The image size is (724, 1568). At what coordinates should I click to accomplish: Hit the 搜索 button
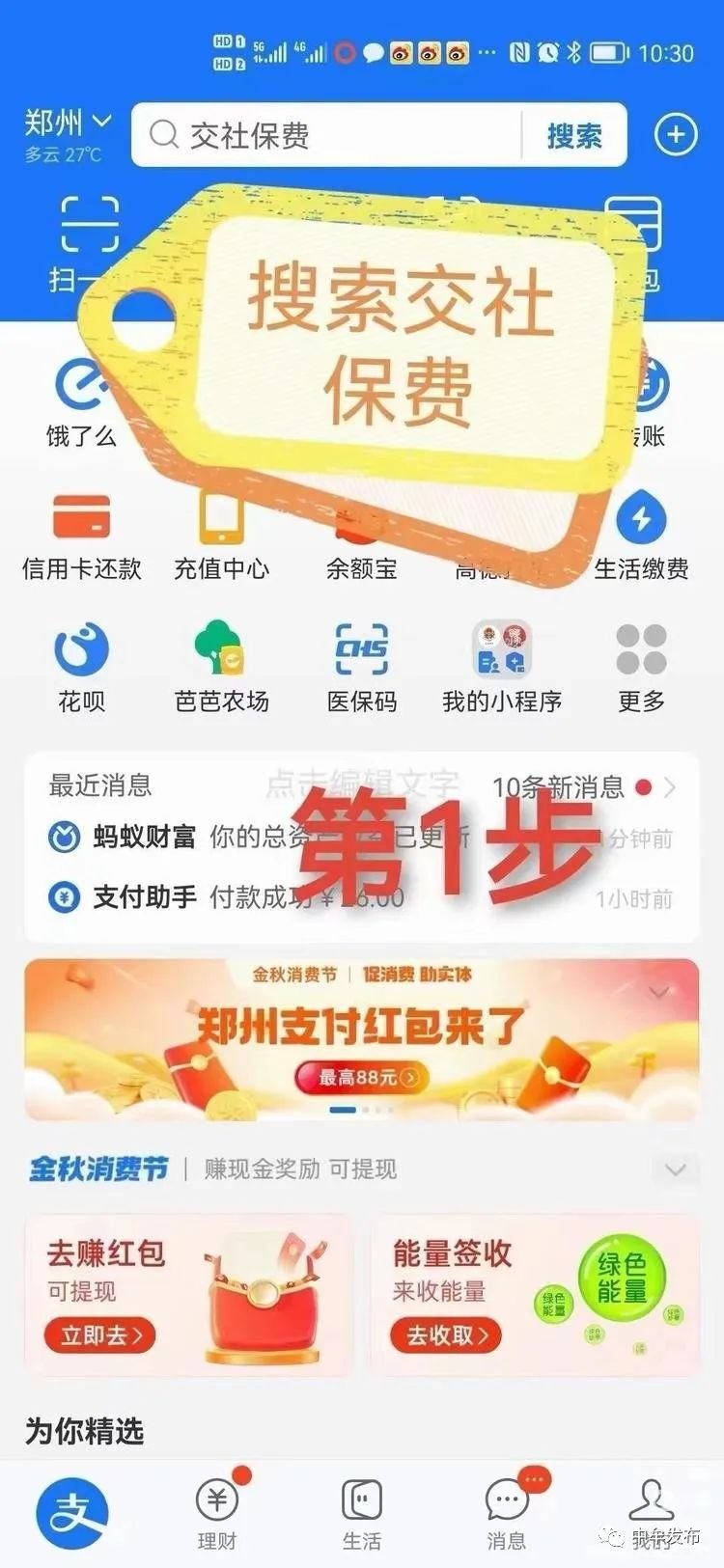tap(574, 135)
